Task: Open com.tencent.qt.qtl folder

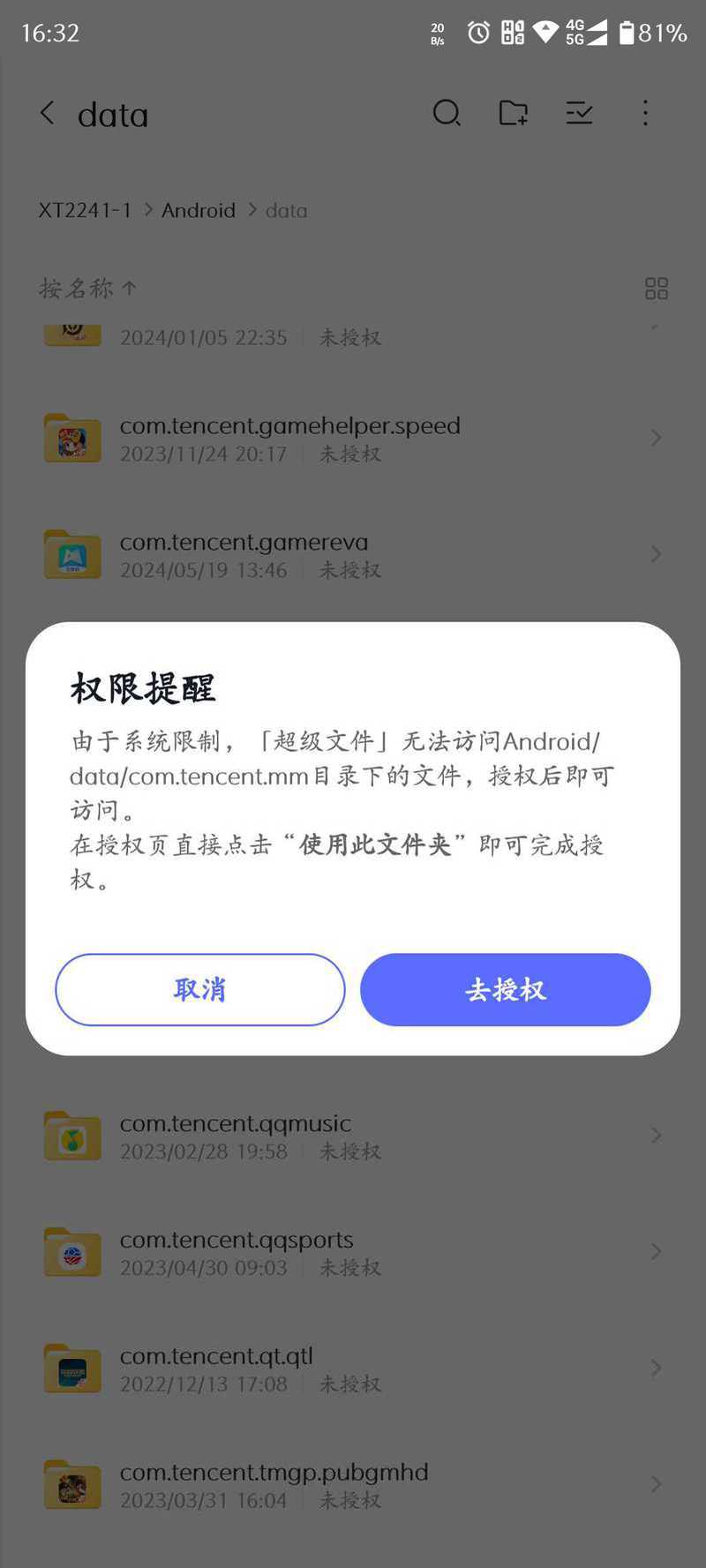Action: point(353,1369)
